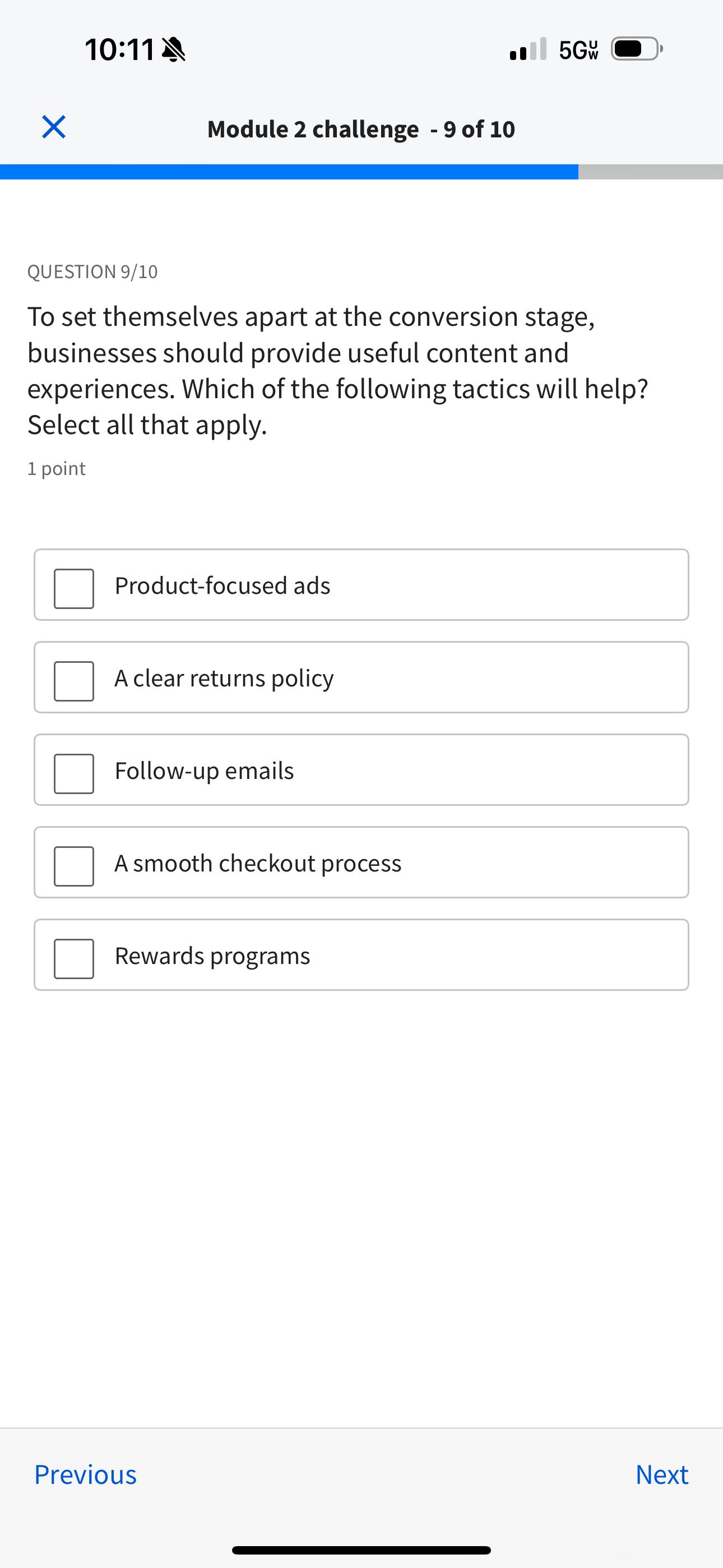The height and width of the screenshot is (1568, 723).
Task: Select A clear returns policy checkbox
Action: (x=73, y=680)
